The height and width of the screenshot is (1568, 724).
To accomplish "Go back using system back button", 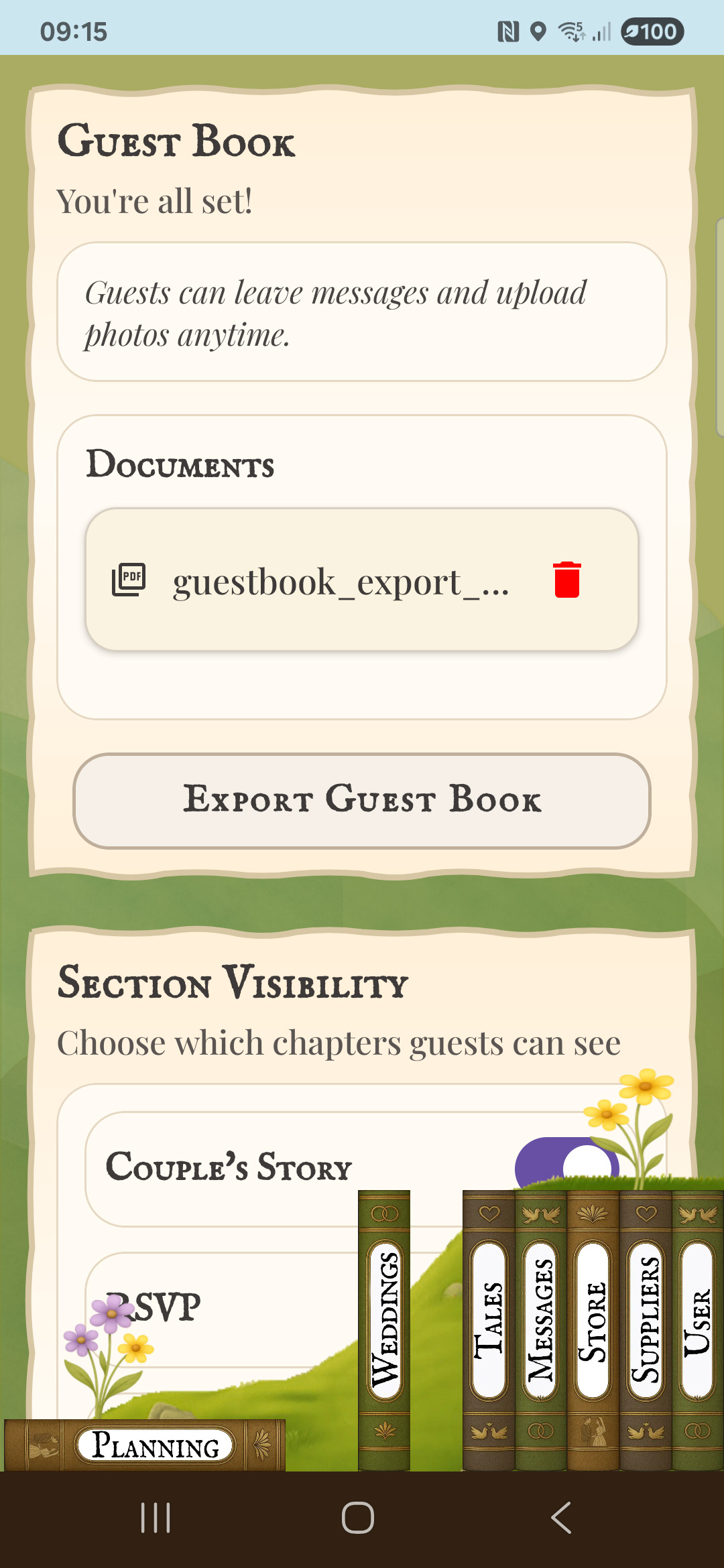I will point(562,1518).
